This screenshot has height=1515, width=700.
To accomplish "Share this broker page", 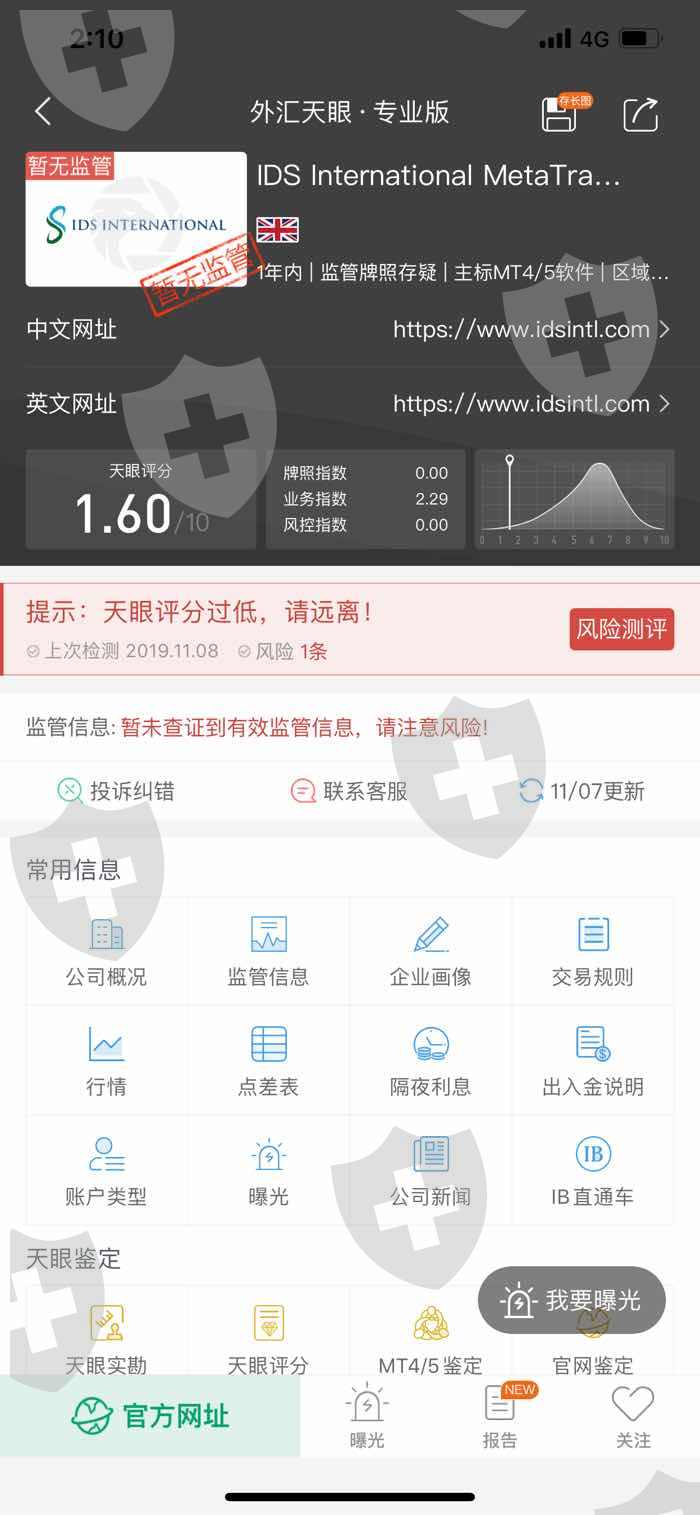I will tap(640, 113).
